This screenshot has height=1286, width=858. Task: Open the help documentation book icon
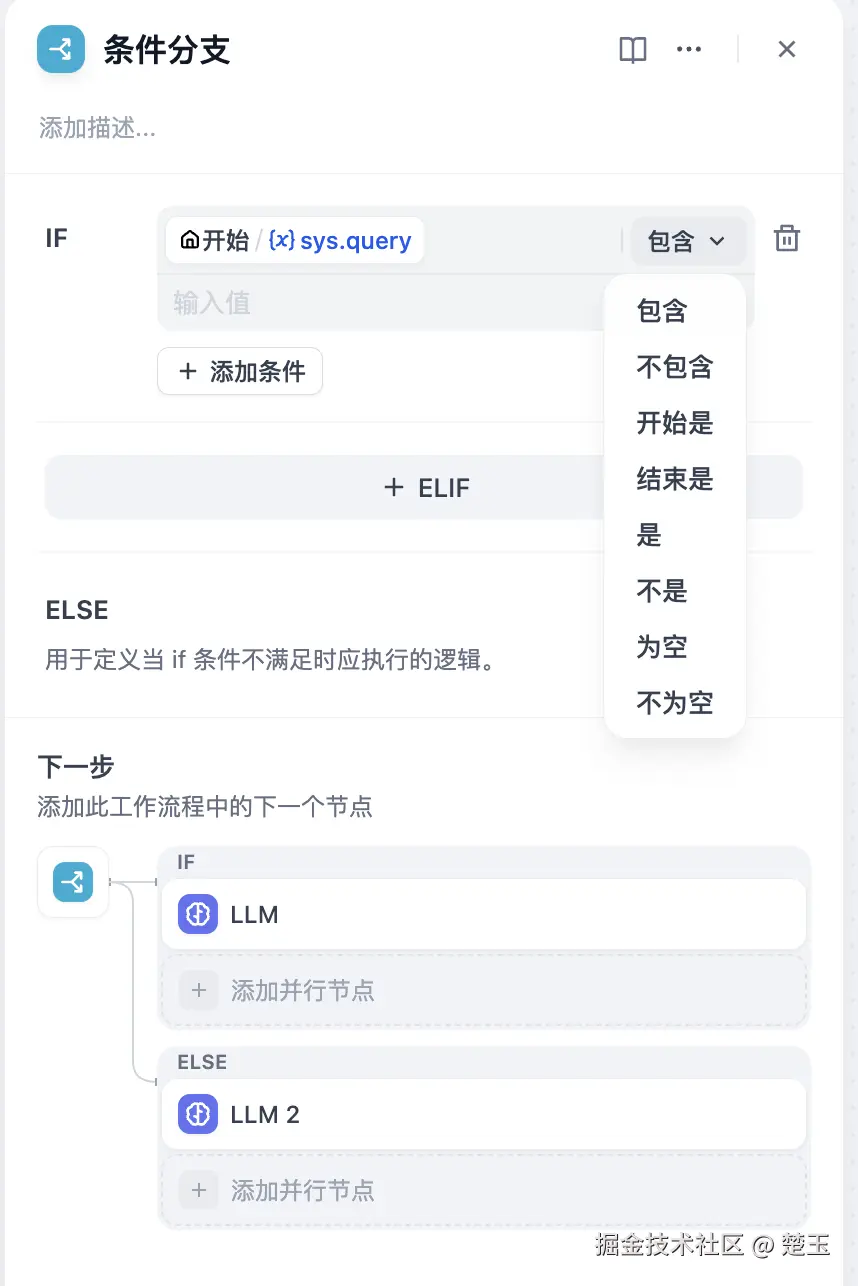(633, 49)
